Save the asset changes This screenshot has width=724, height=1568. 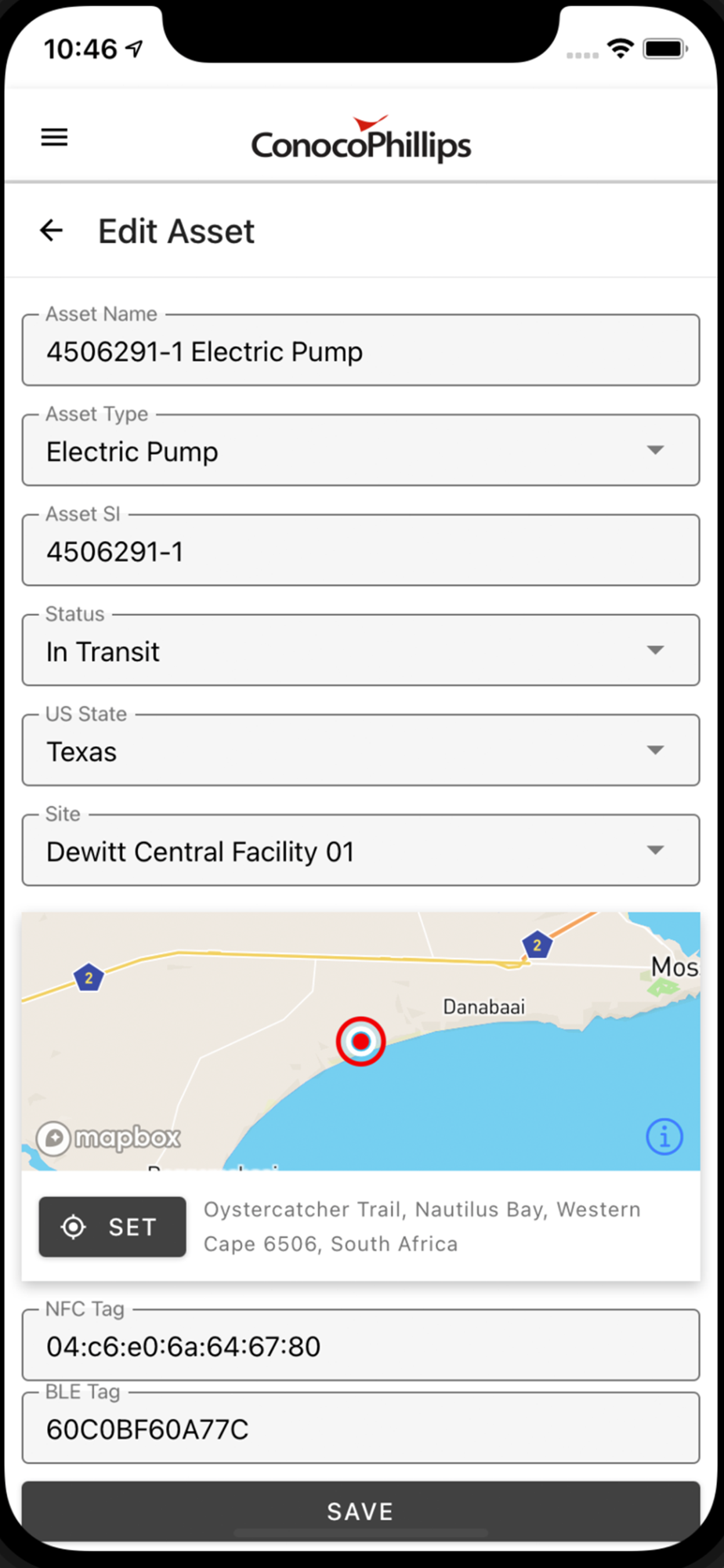point(360,1511)
